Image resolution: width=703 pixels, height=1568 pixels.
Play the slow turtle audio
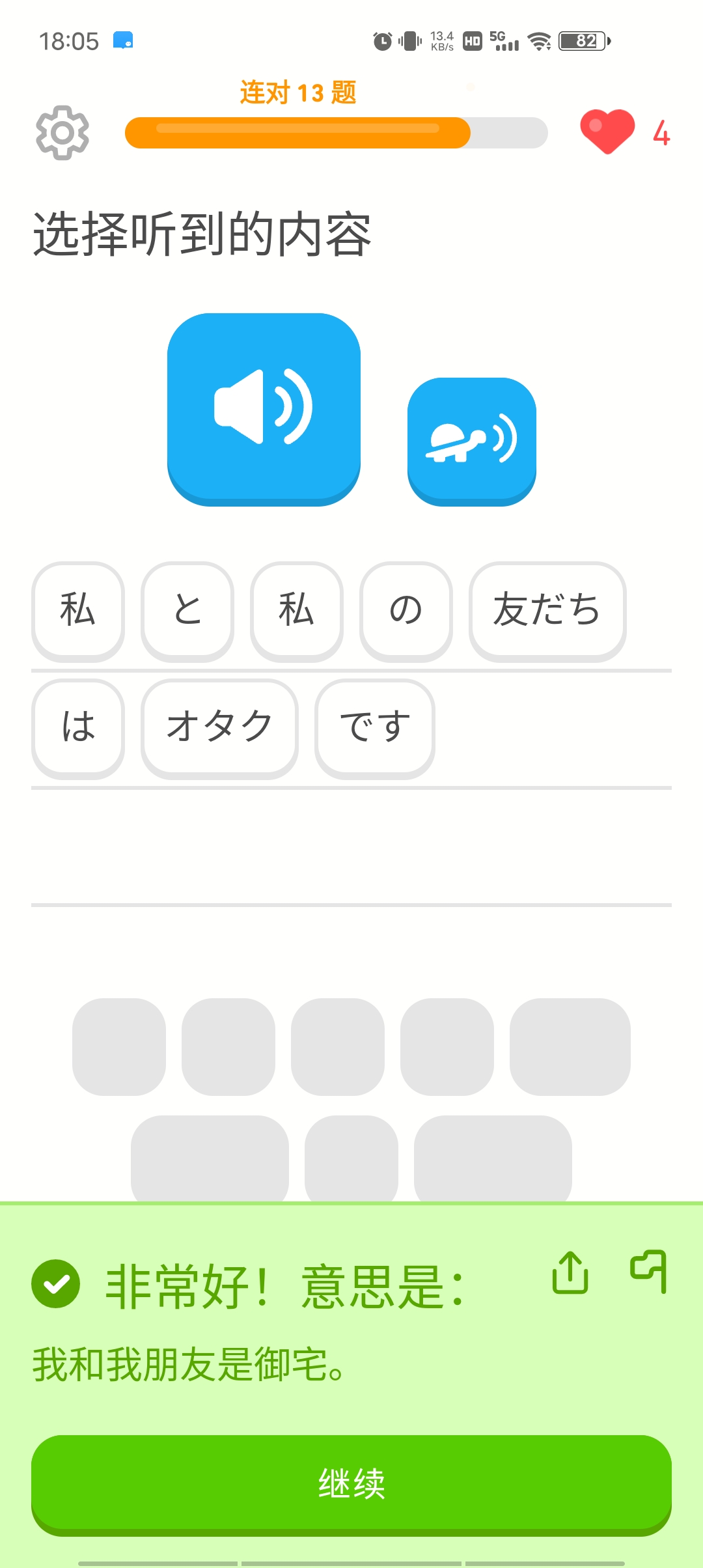471,441
